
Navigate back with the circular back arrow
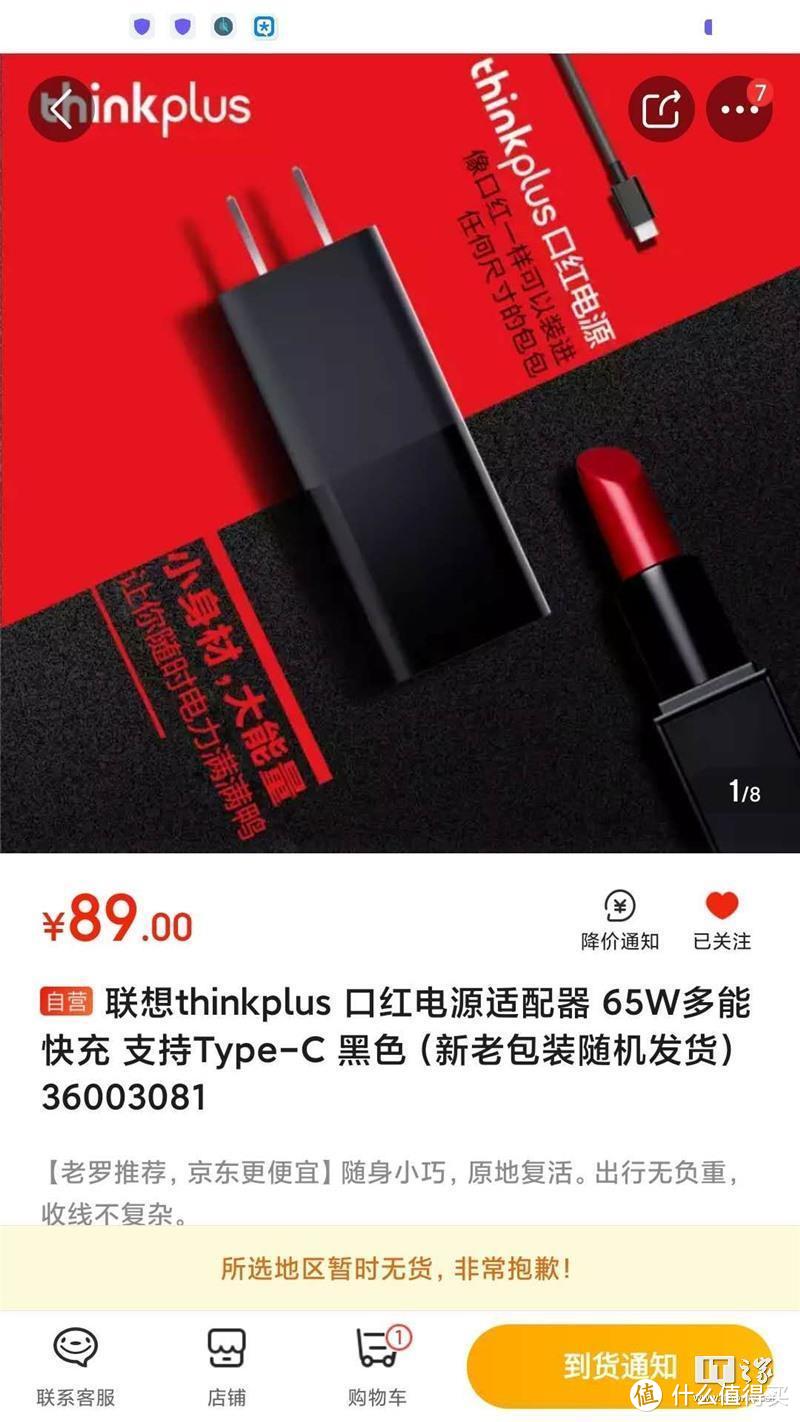pos(60,108)
